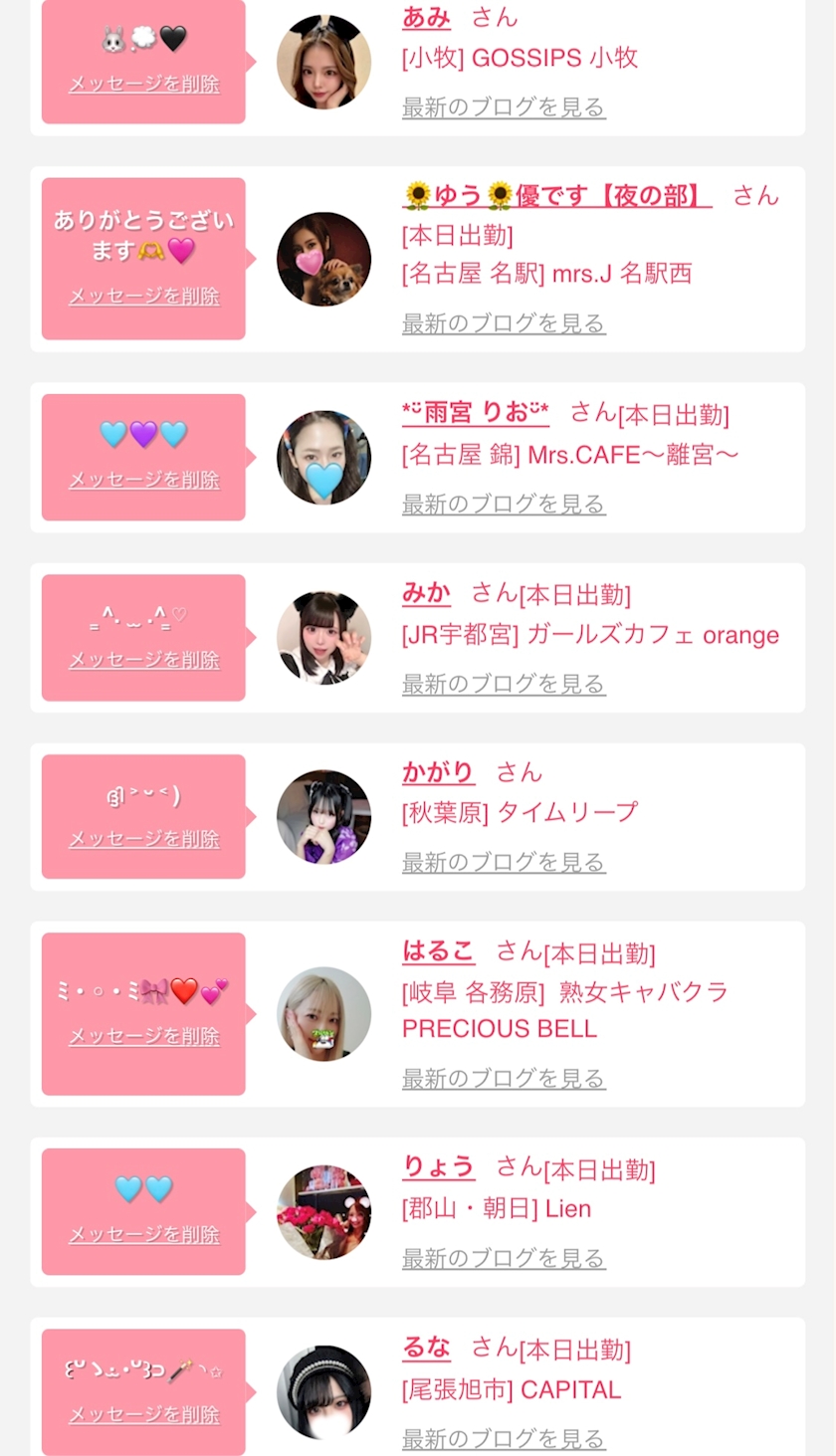836x1456 pixels.
Task: View かがり's latest blog
Action: click(x=504, y=862)
